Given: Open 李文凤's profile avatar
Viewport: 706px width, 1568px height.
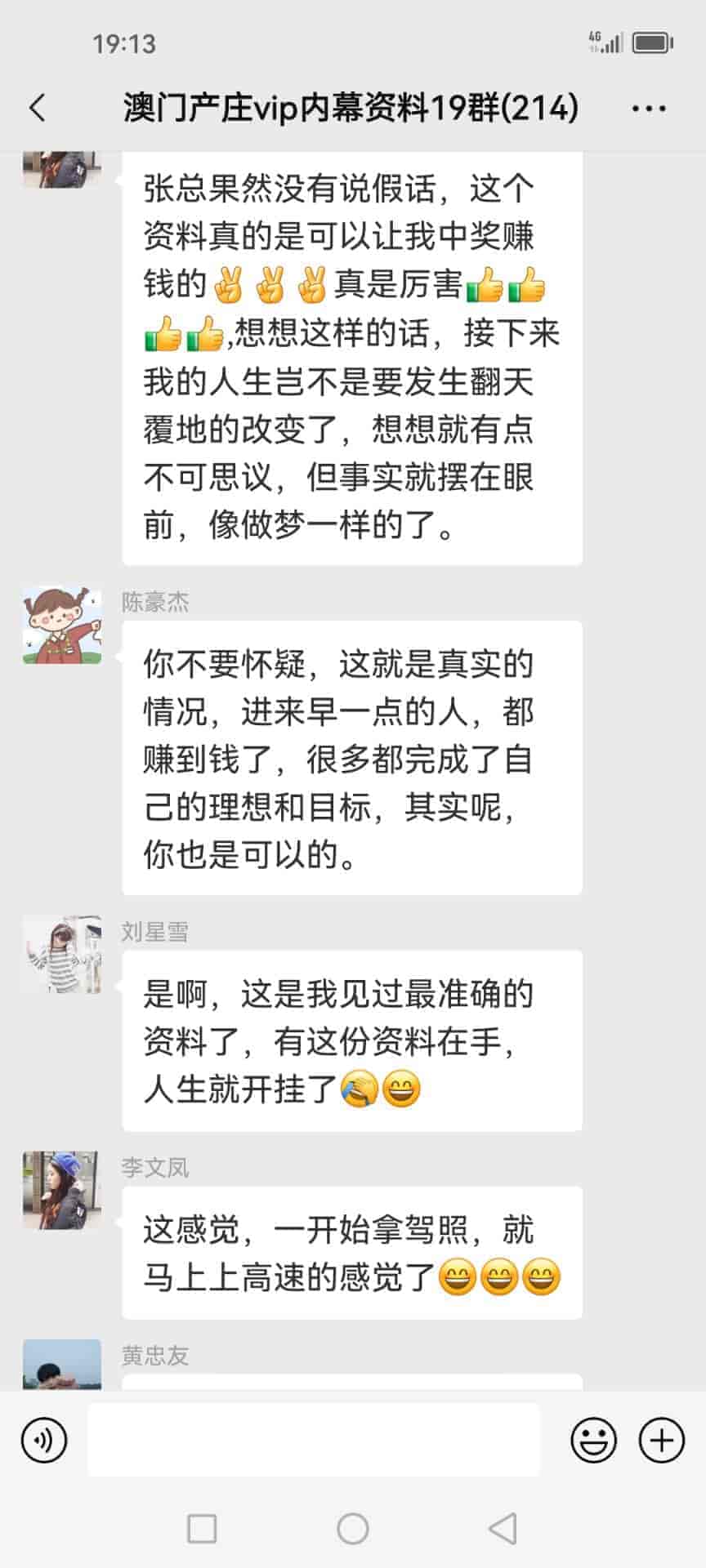Looking at the screenshot, I should click(x=62, y=1190).
